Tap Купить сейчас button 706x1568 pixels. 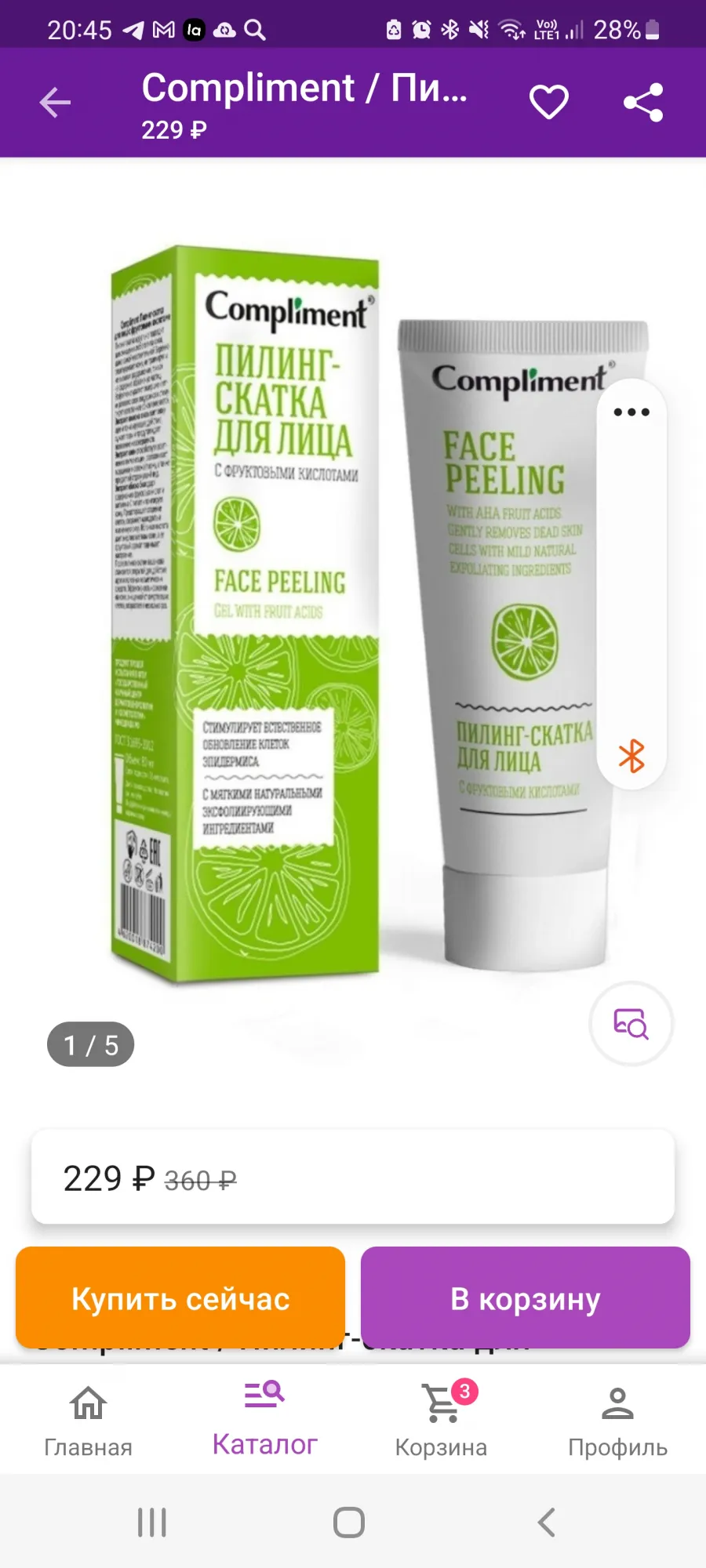tap(180, 1298)
